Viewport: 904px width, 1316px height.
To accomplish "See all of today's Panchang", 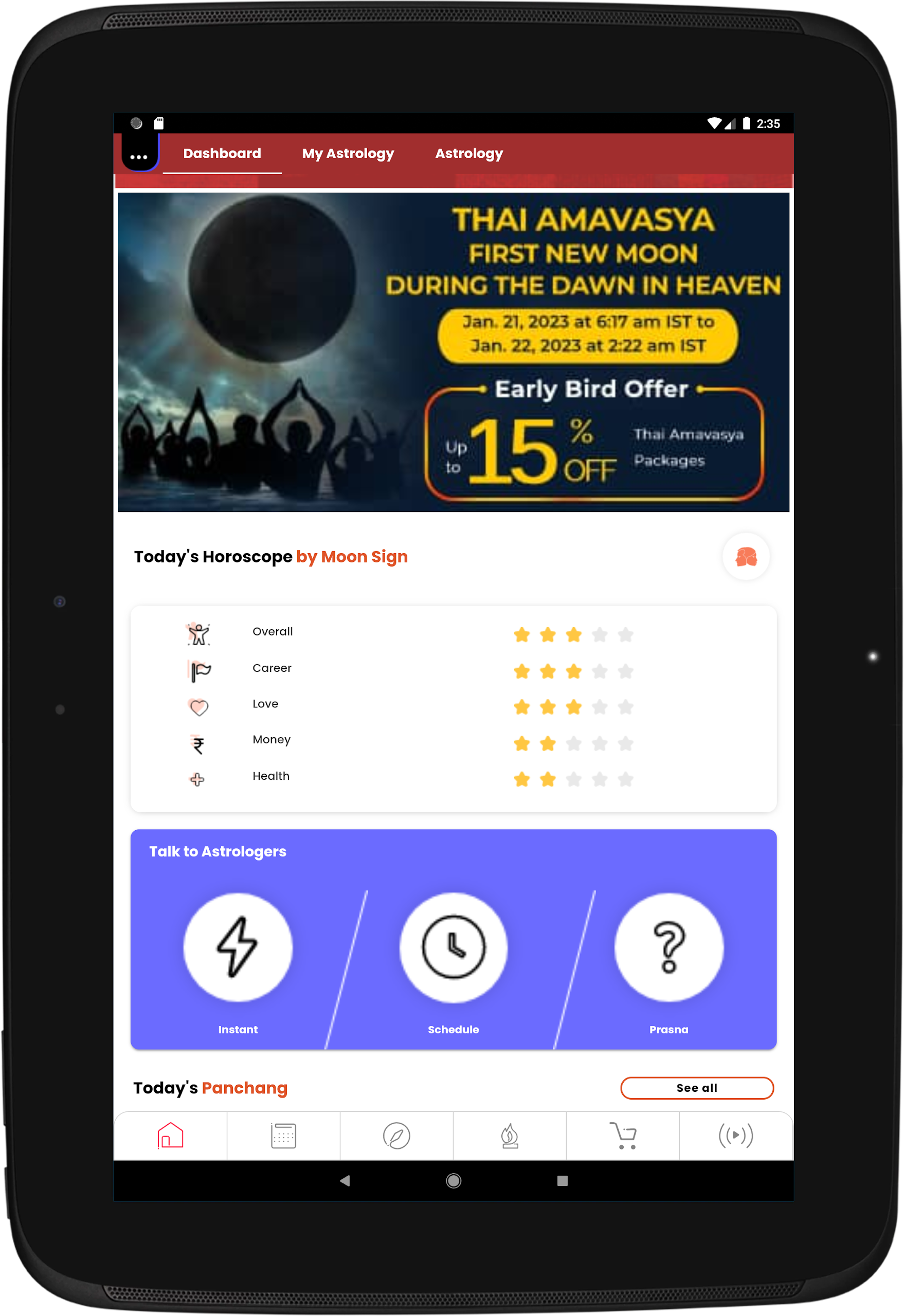I will pyautogui.click(x=696, y=1087).
